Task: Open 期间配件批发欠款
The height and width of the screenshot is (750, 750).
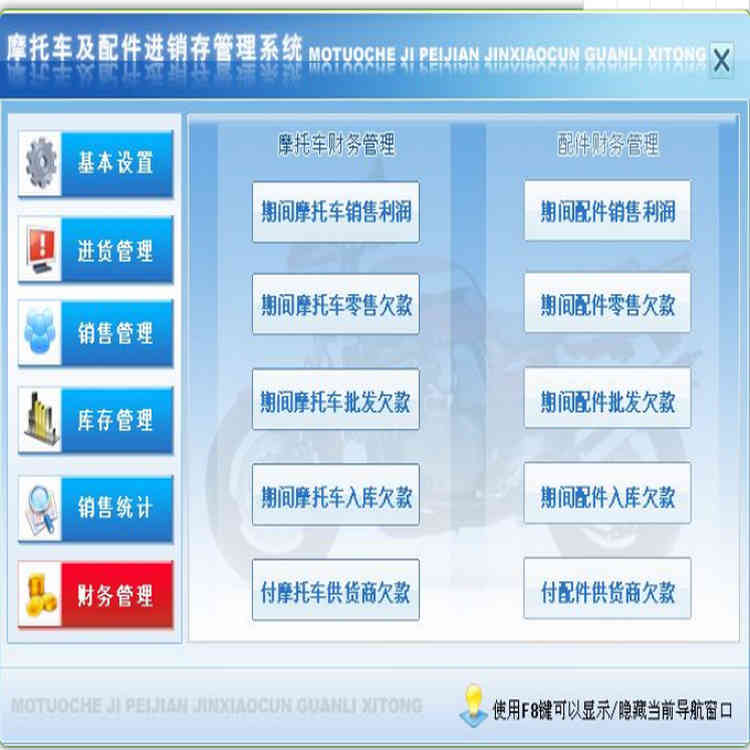Action: (x=608, y=399)
